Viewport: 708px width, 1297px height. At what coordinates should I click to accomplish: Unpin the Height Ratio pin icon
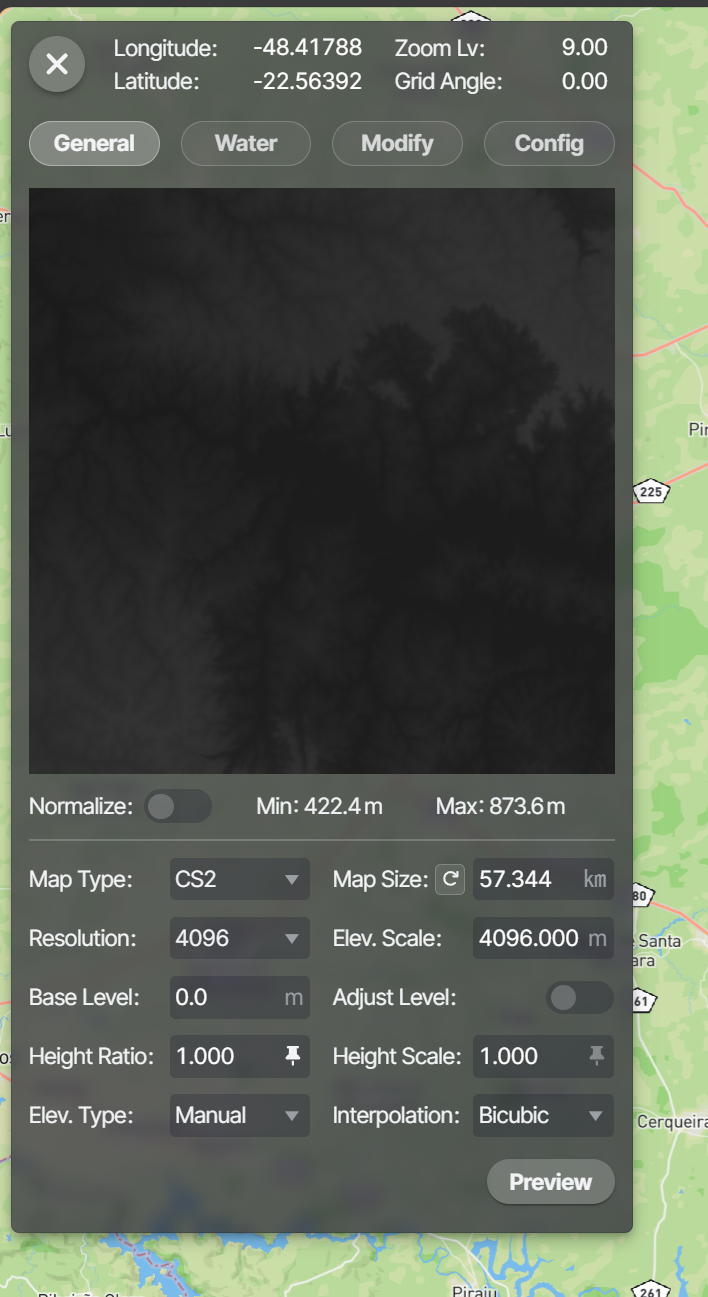pyautogui.click(x=293, y=1056)
